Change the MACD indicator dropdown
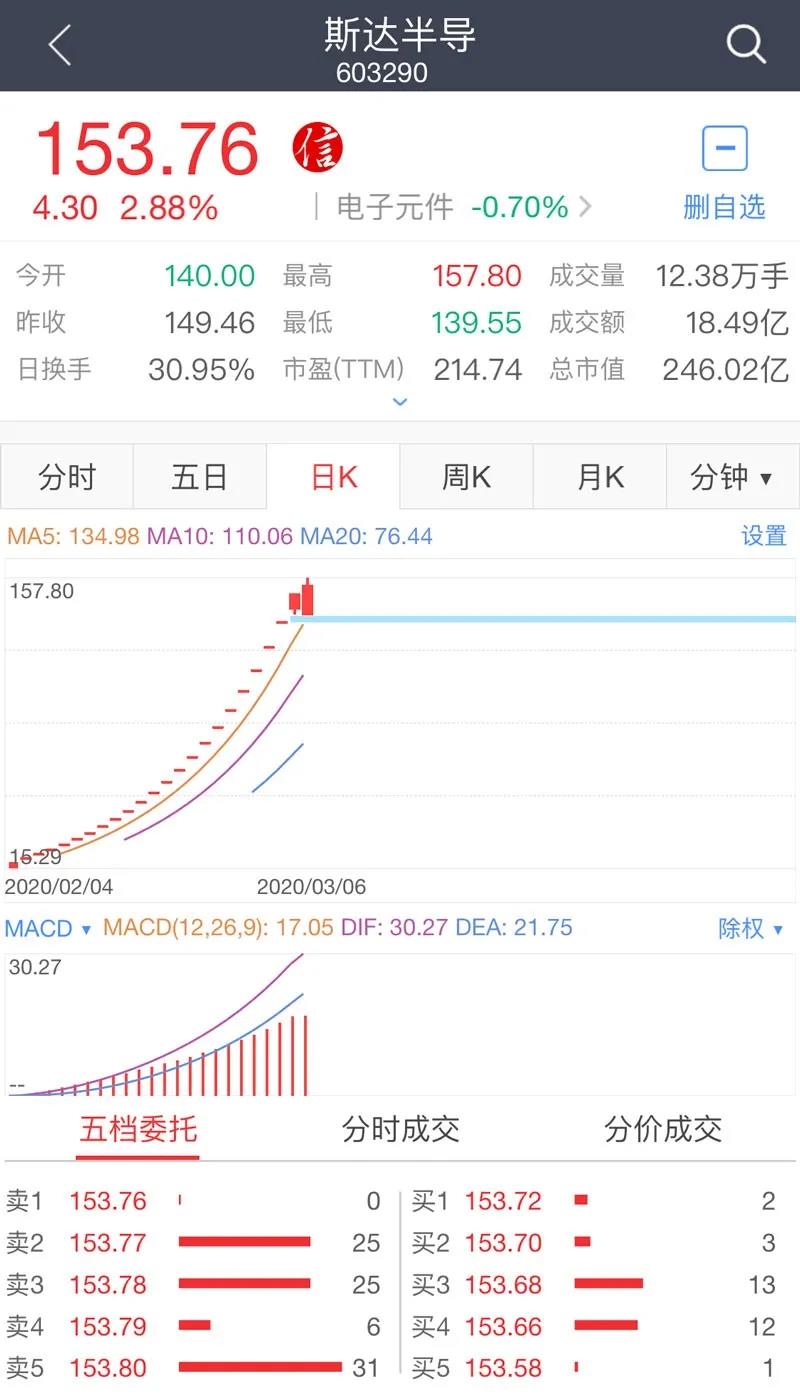The width and height of the screenshot is (800, 1397). 48,928
